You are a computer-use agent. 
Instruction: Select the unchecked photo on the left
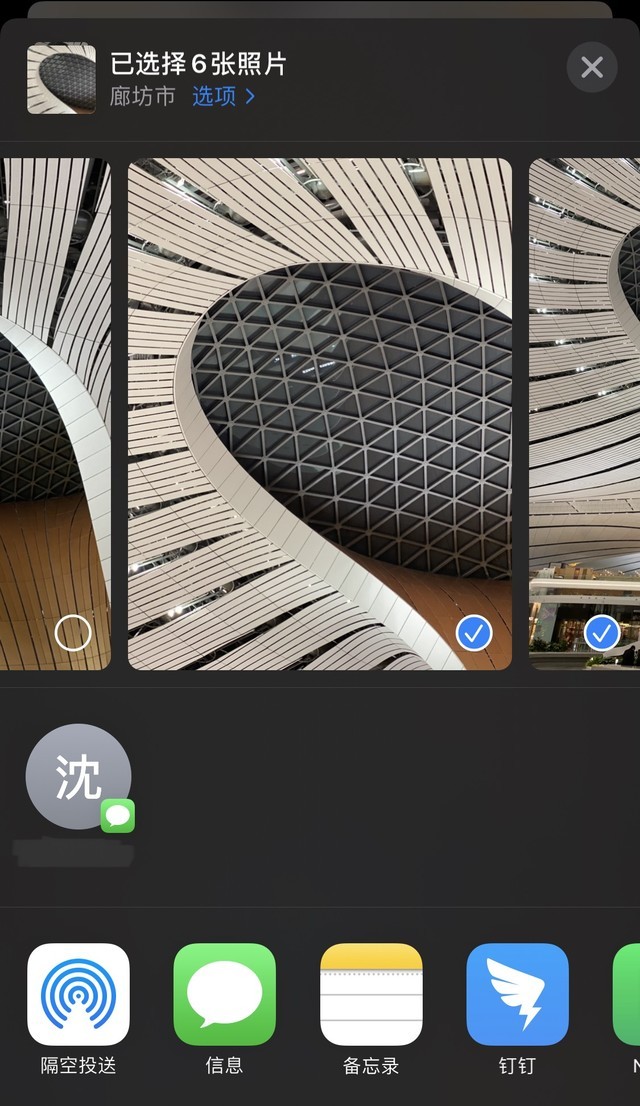coord(73,633)
